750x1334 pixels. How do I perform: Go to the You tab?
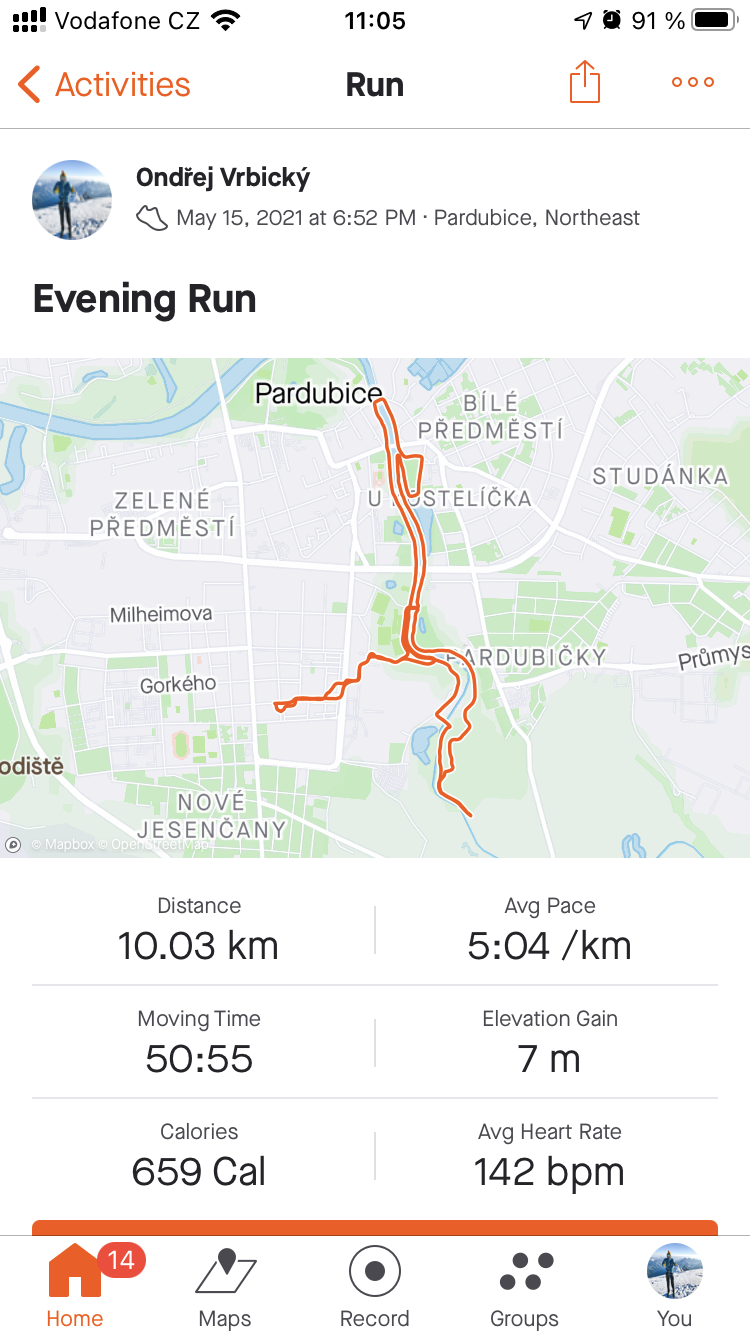click(x=675, y=1288)
